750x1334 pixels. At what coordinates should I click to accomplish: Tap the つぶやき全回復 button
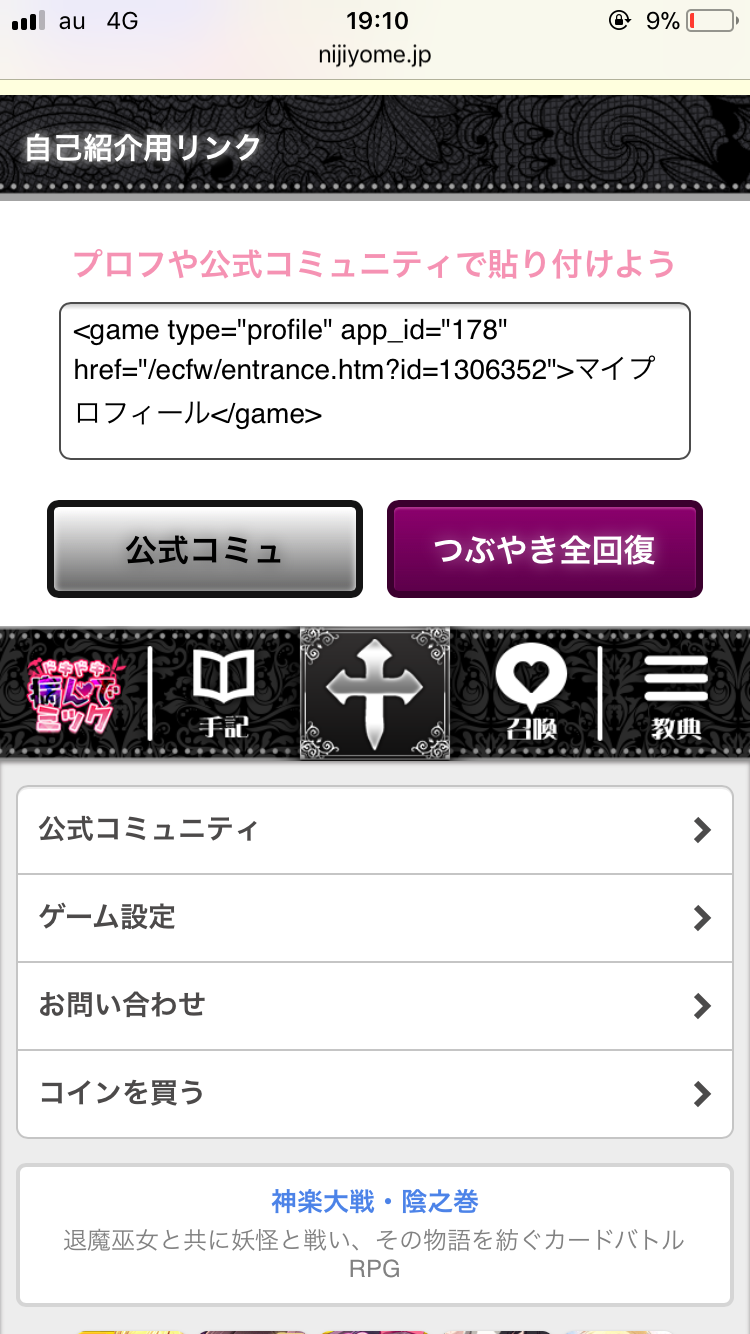(x=545, y=549)
